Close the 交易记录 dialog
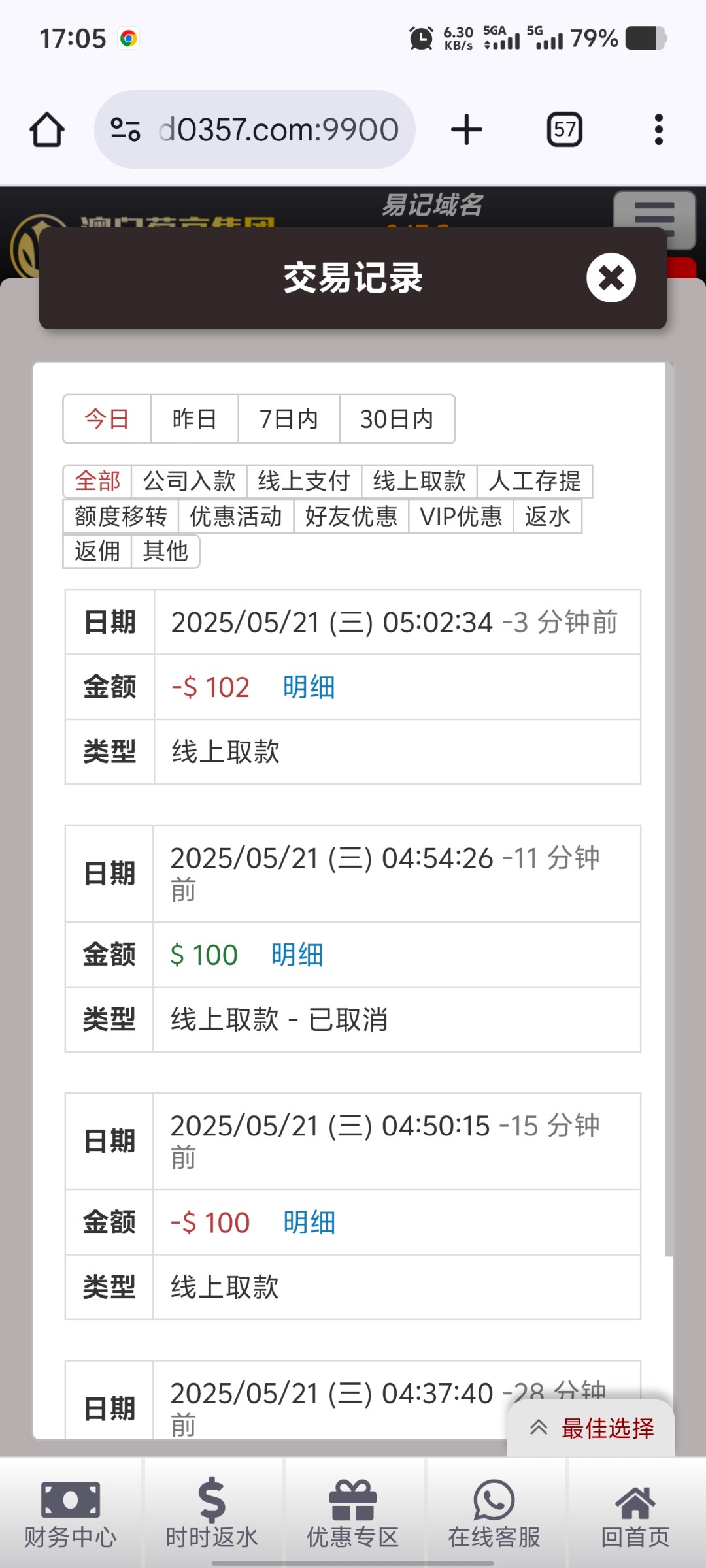 pyautogui.click(x=611, y=278)
